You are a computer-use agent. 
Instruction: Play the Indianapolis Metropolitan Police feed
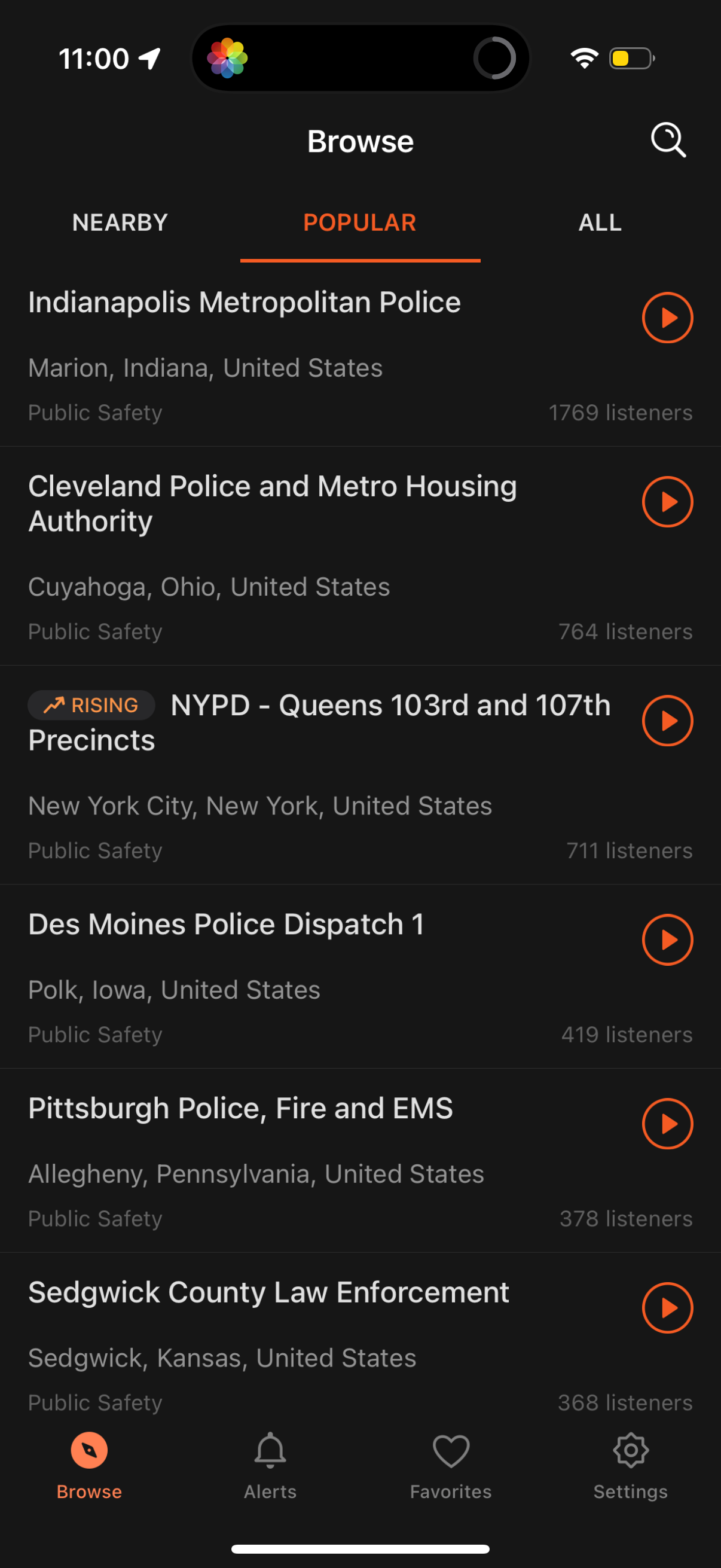point(667,317)
